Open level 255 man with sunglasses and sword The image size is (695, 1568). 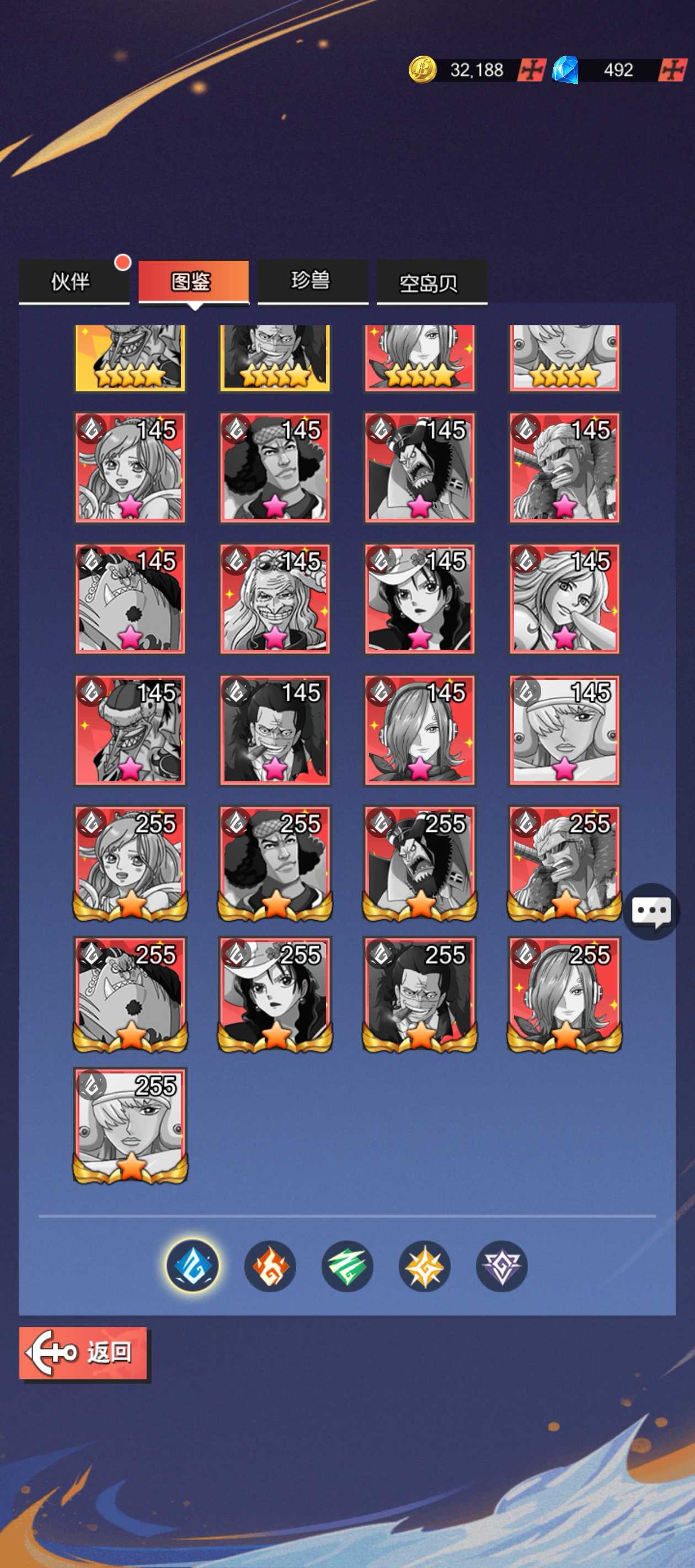pos(564,862)
